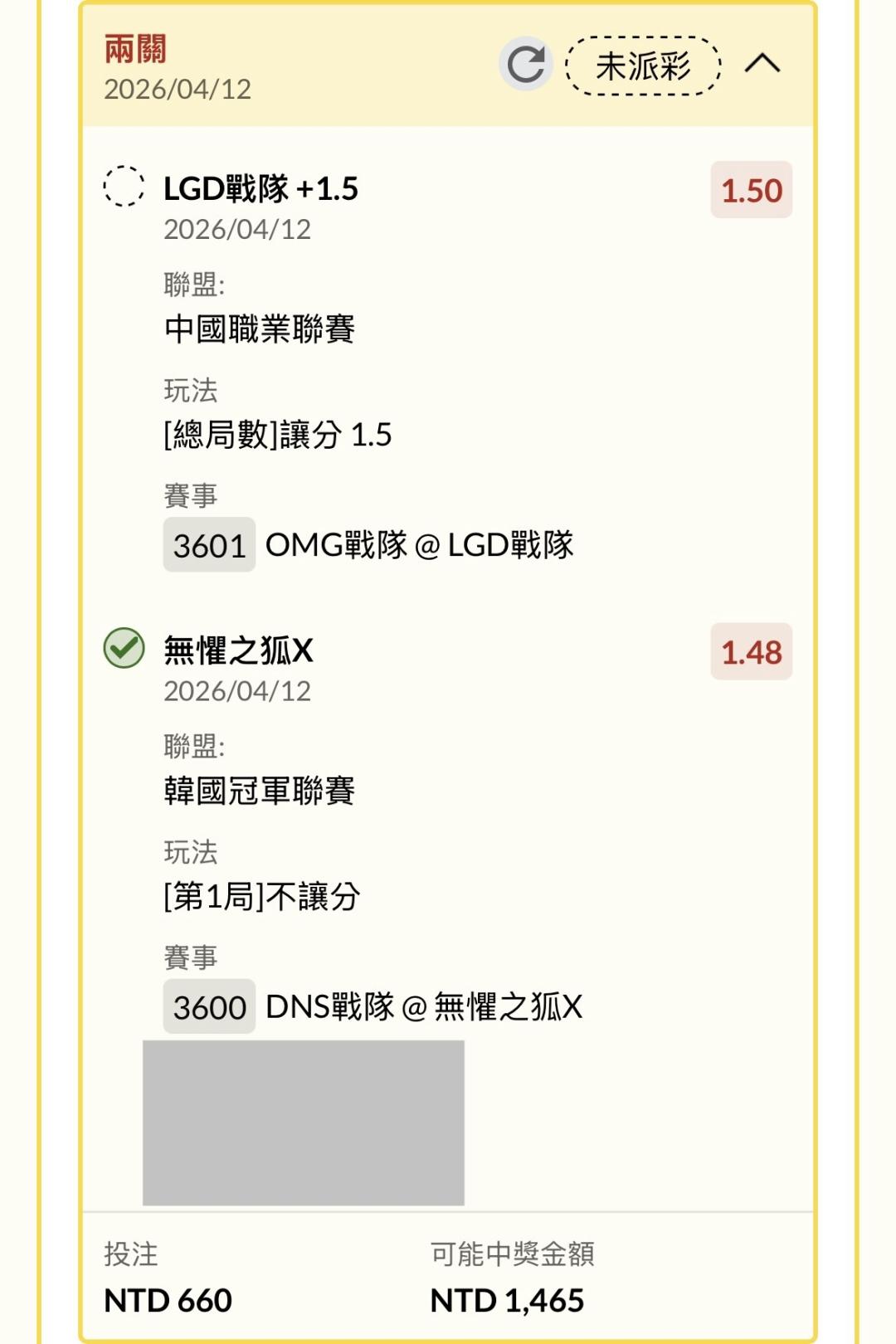Screen dimensions: 896x1344
Task: Collapse the 兩關 bet slip details
Action: point(762,64)
